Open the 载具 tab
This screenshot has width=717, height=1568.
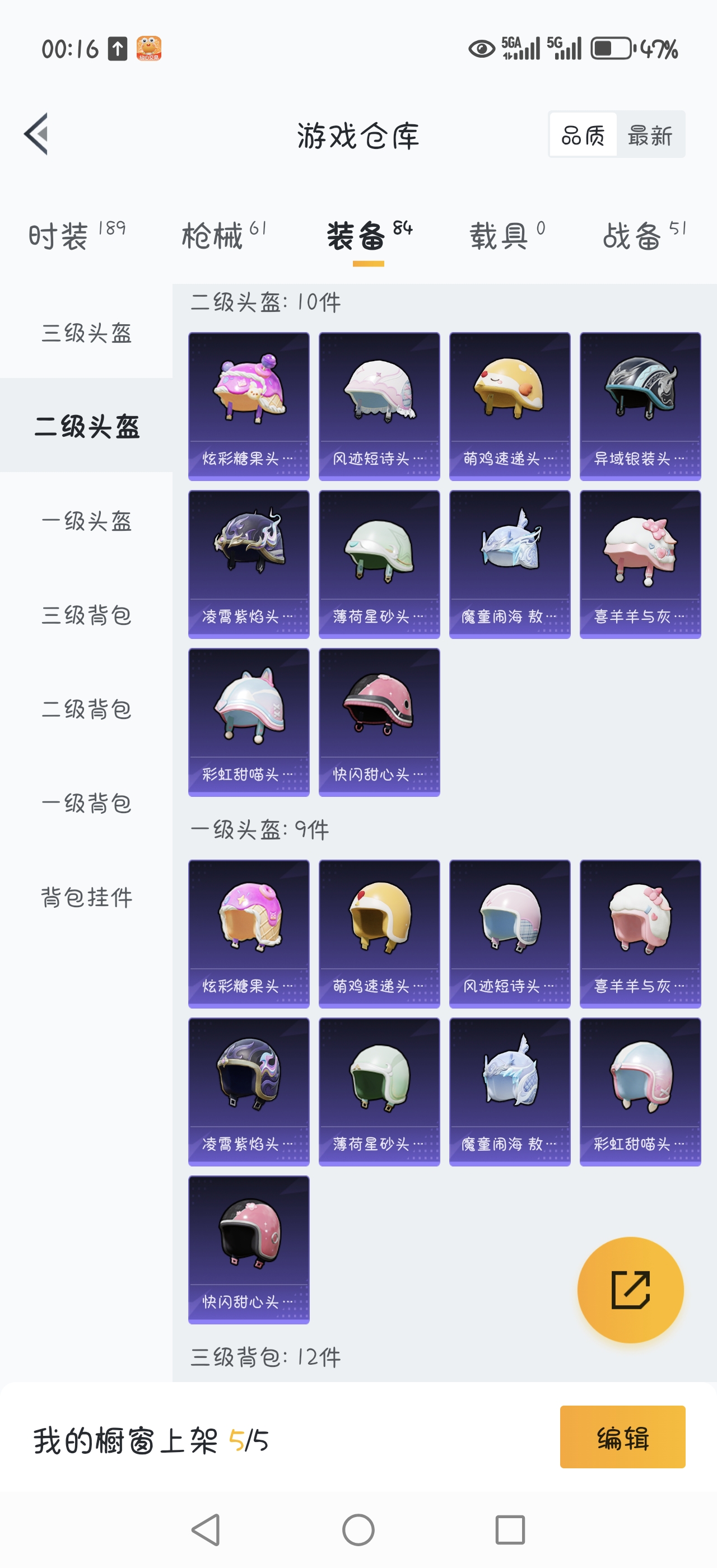tap(500, 236)
